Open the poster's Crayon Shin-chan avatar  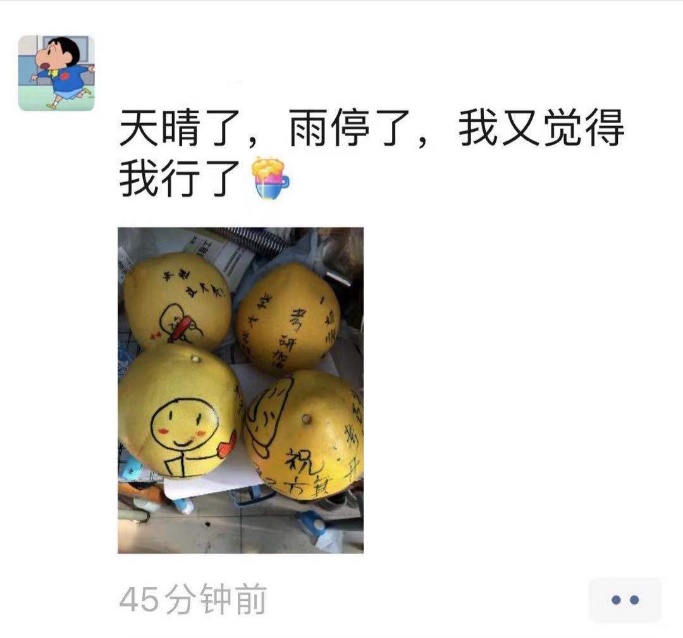coord(55,72)
